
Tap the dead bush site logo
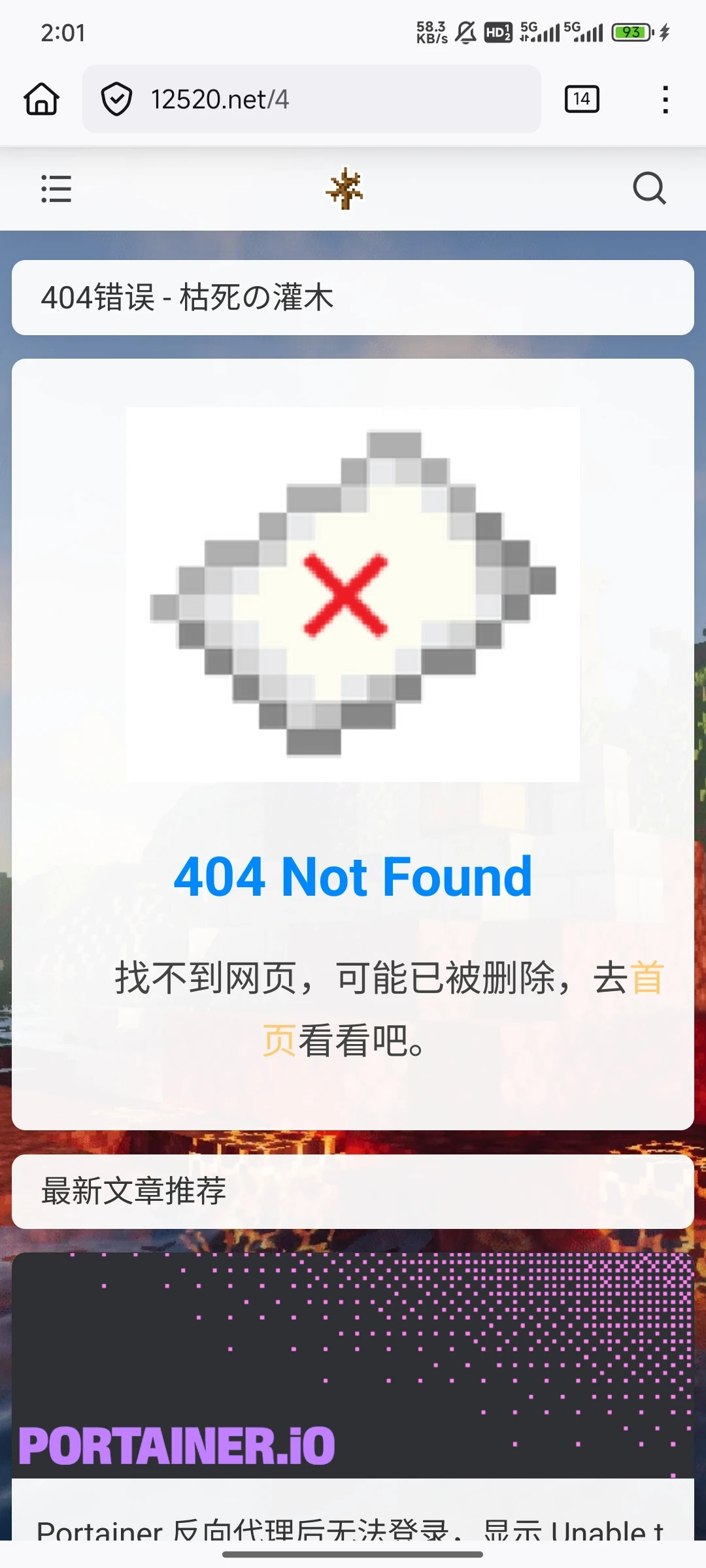tap(345, 189)
